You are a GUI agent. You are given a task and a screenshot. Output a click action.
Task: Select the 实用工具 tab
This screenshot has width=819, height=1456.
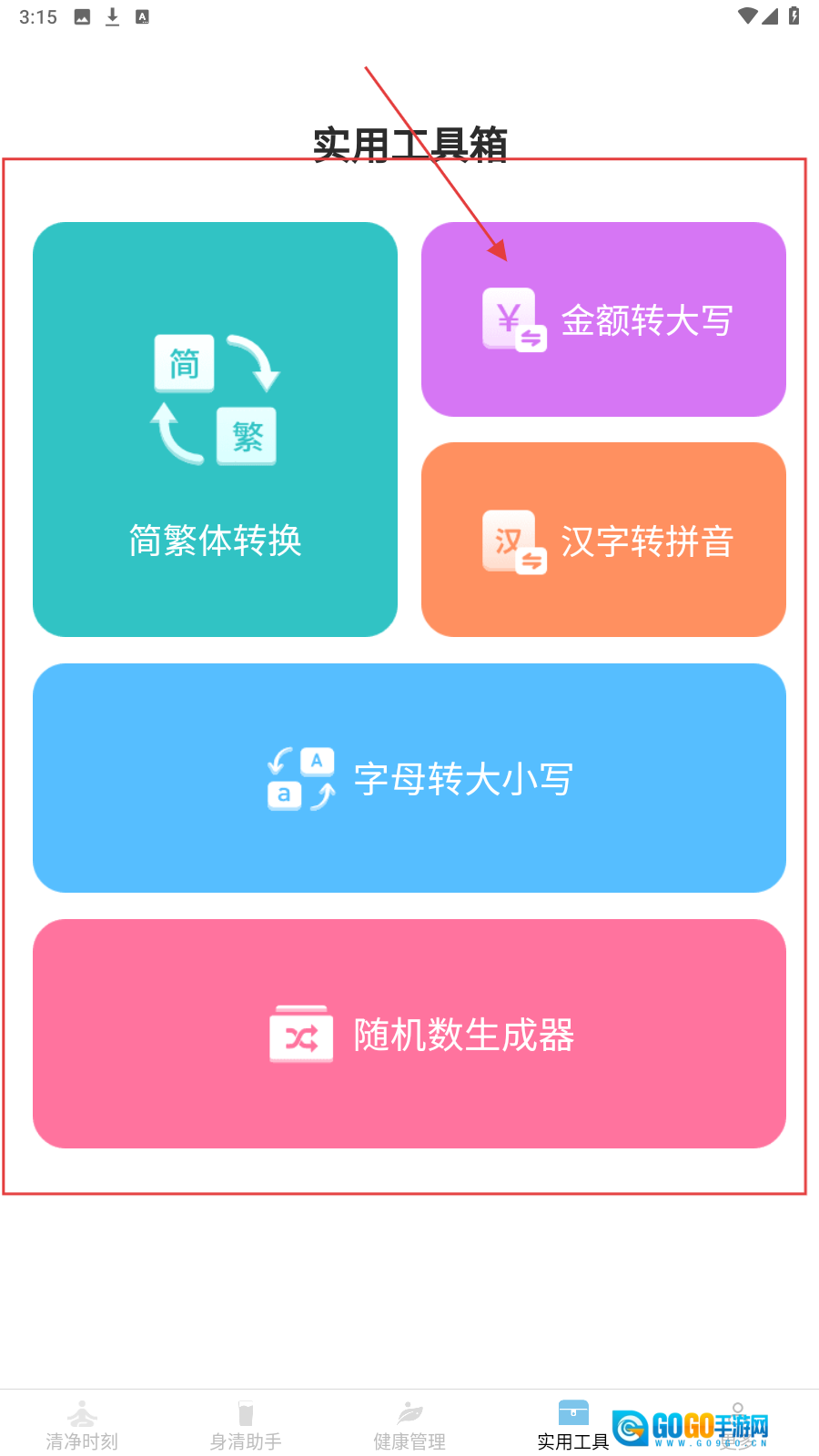tap(573, 1426)
